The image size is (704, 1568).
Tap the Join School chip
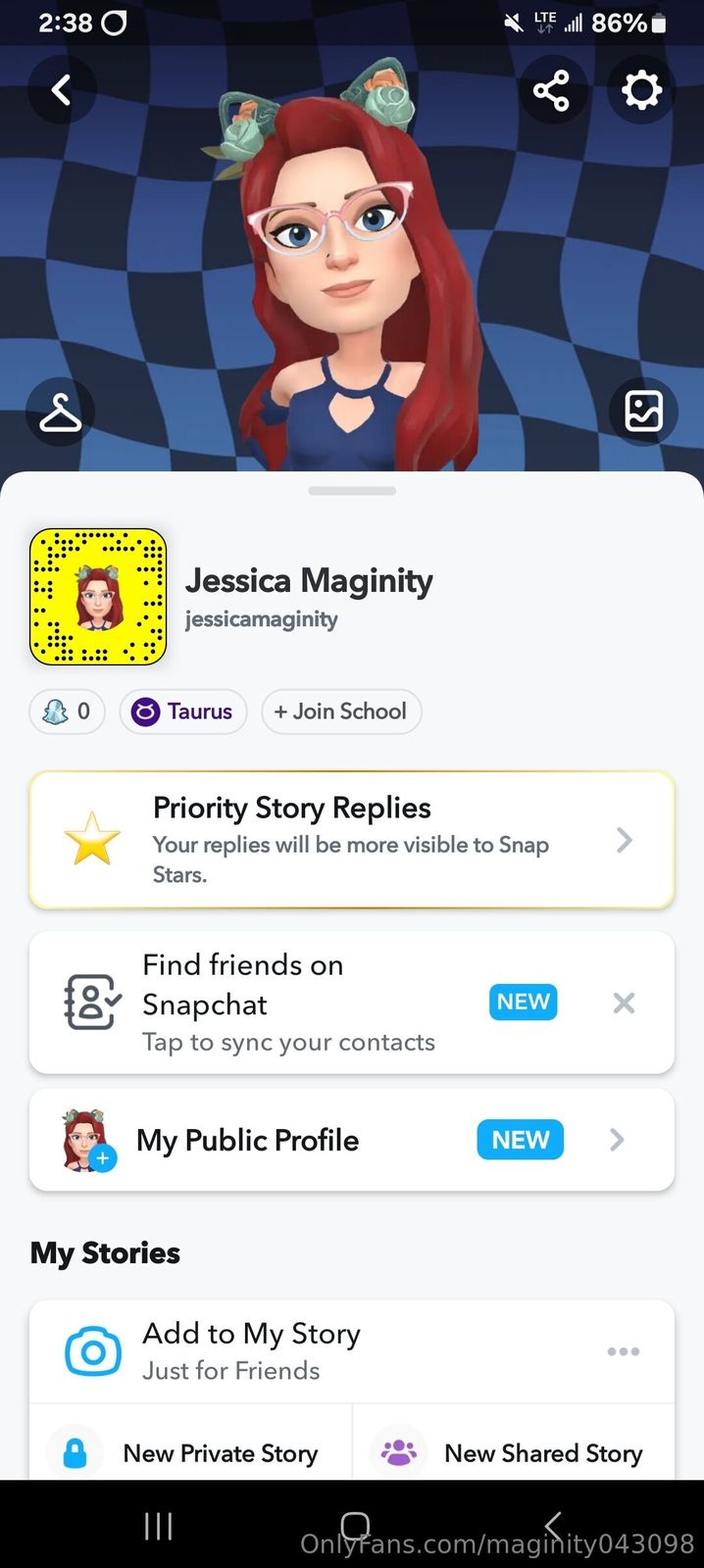coord(341,711)
